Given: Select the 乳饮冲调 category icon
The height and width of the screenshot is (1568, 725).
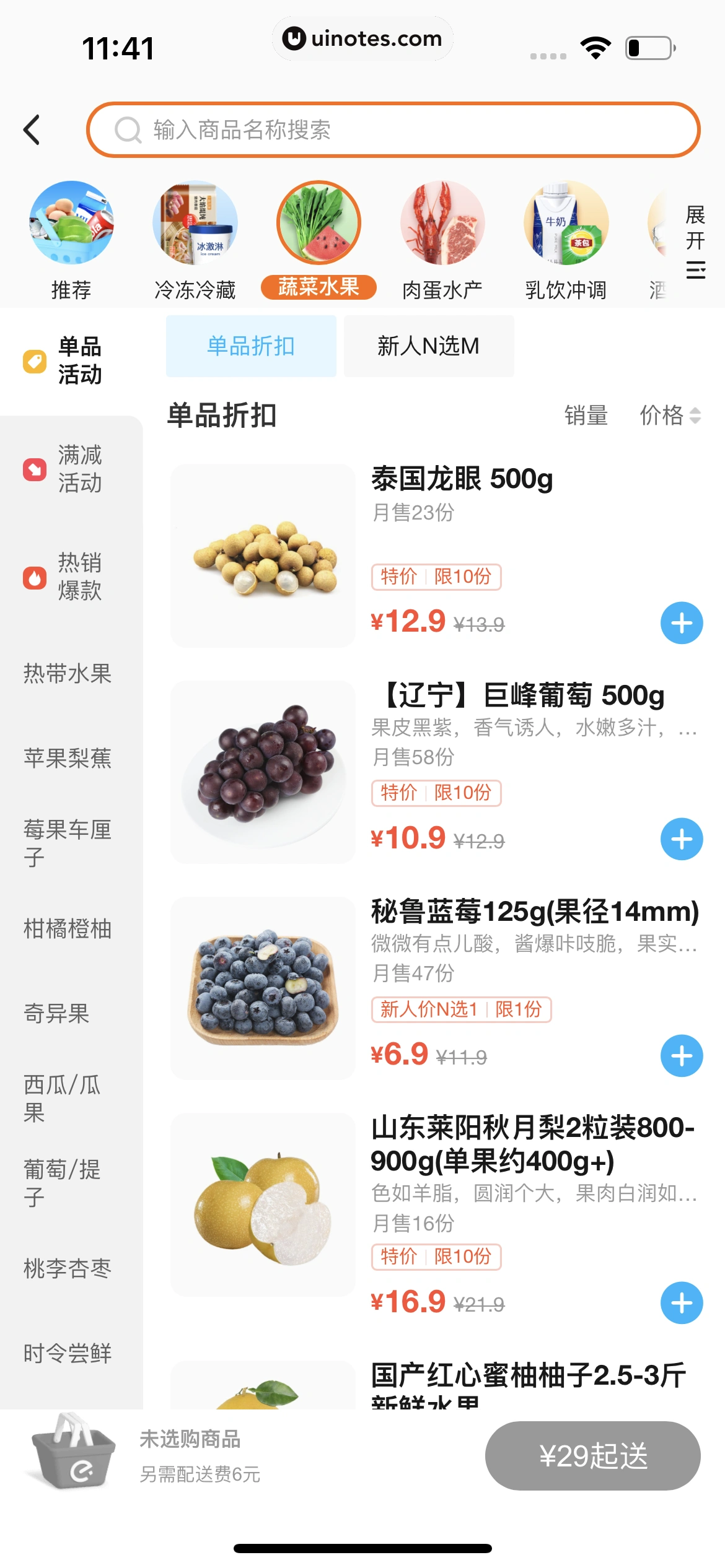Looking at the screenshot, I should 566,224.
